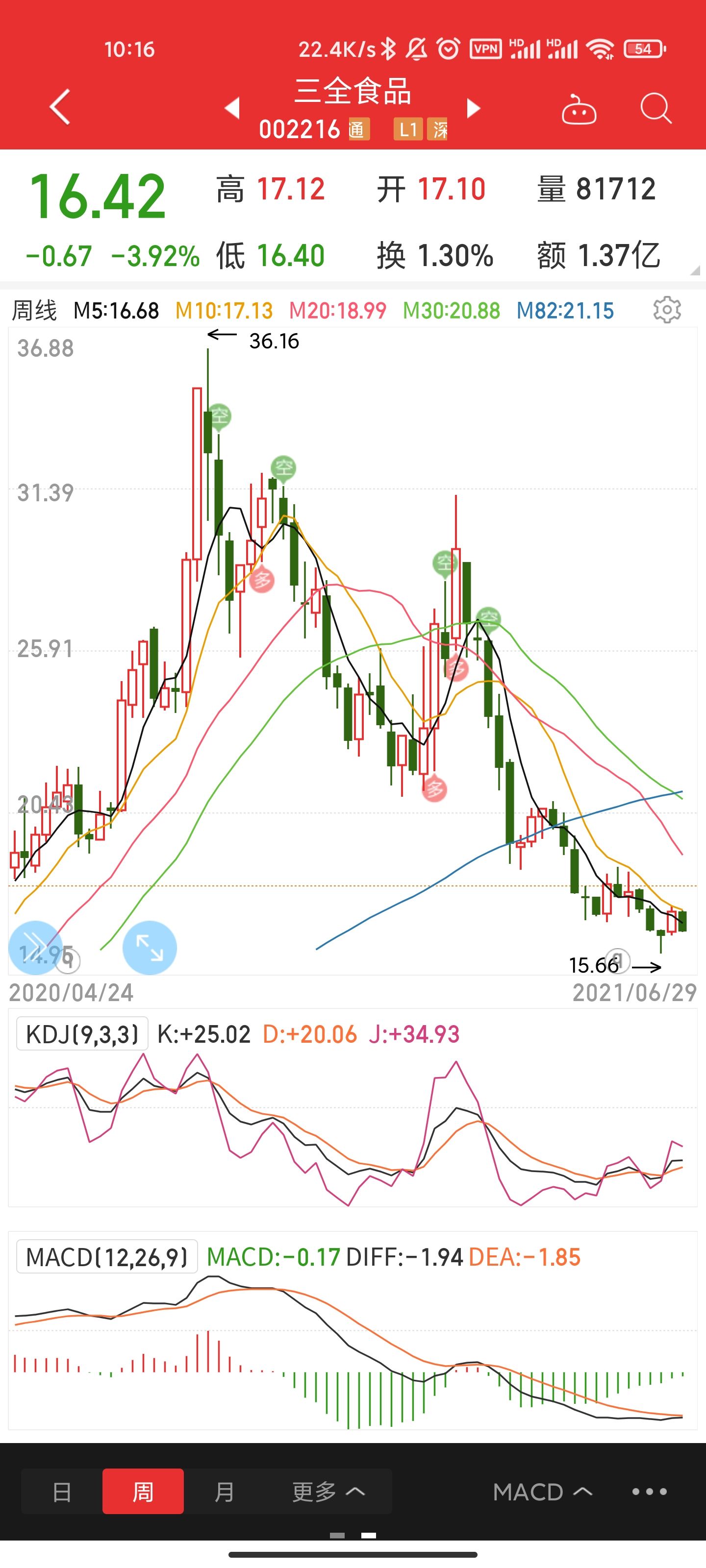Change MACD(12,26,9) indicator parameters
The height and width of the screenshot is (1568, 706).
[106, 1257]
